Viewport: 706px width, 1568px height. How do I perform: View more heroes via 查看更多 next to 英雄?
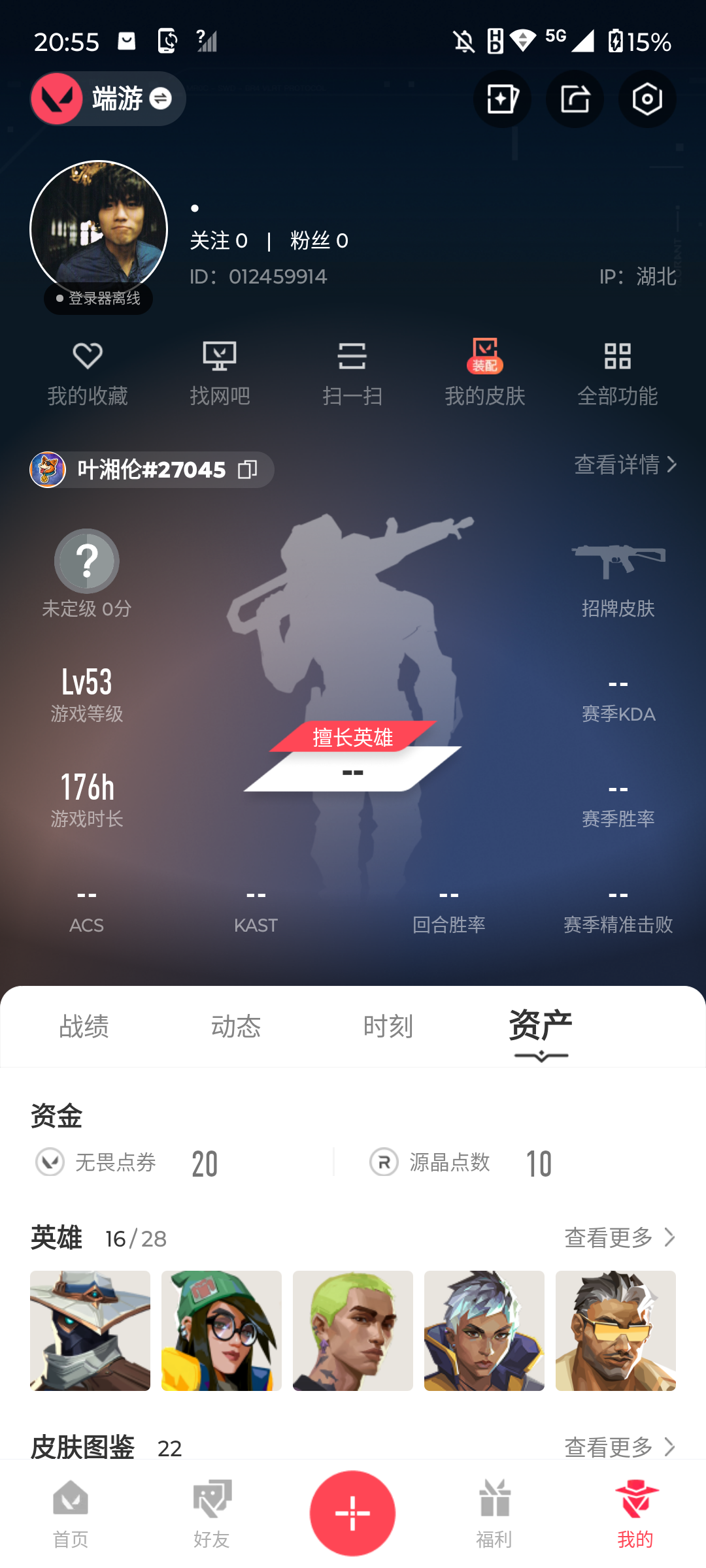(x=619, y=1237)
